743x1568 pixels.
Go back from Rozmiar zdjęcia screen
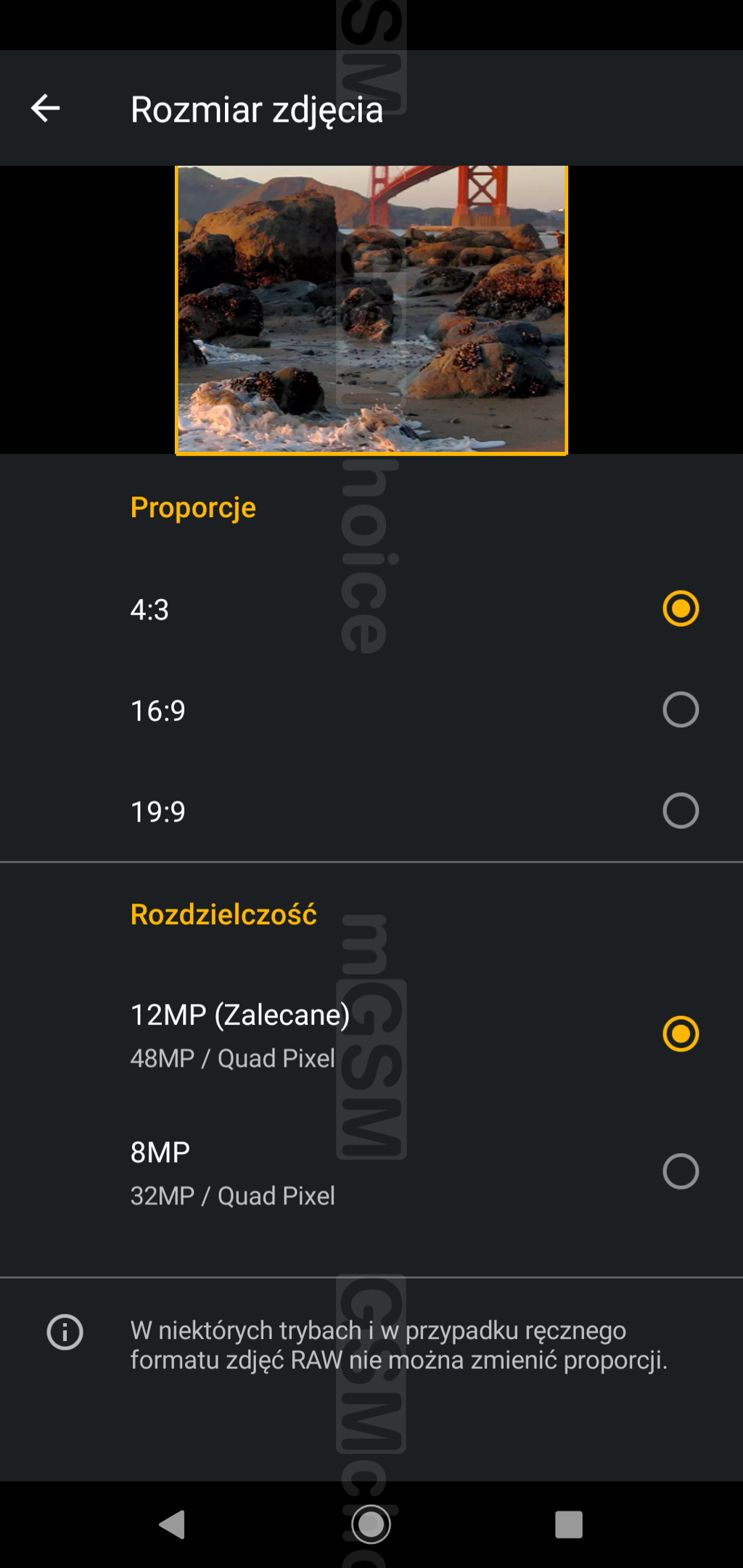(45, 109)
